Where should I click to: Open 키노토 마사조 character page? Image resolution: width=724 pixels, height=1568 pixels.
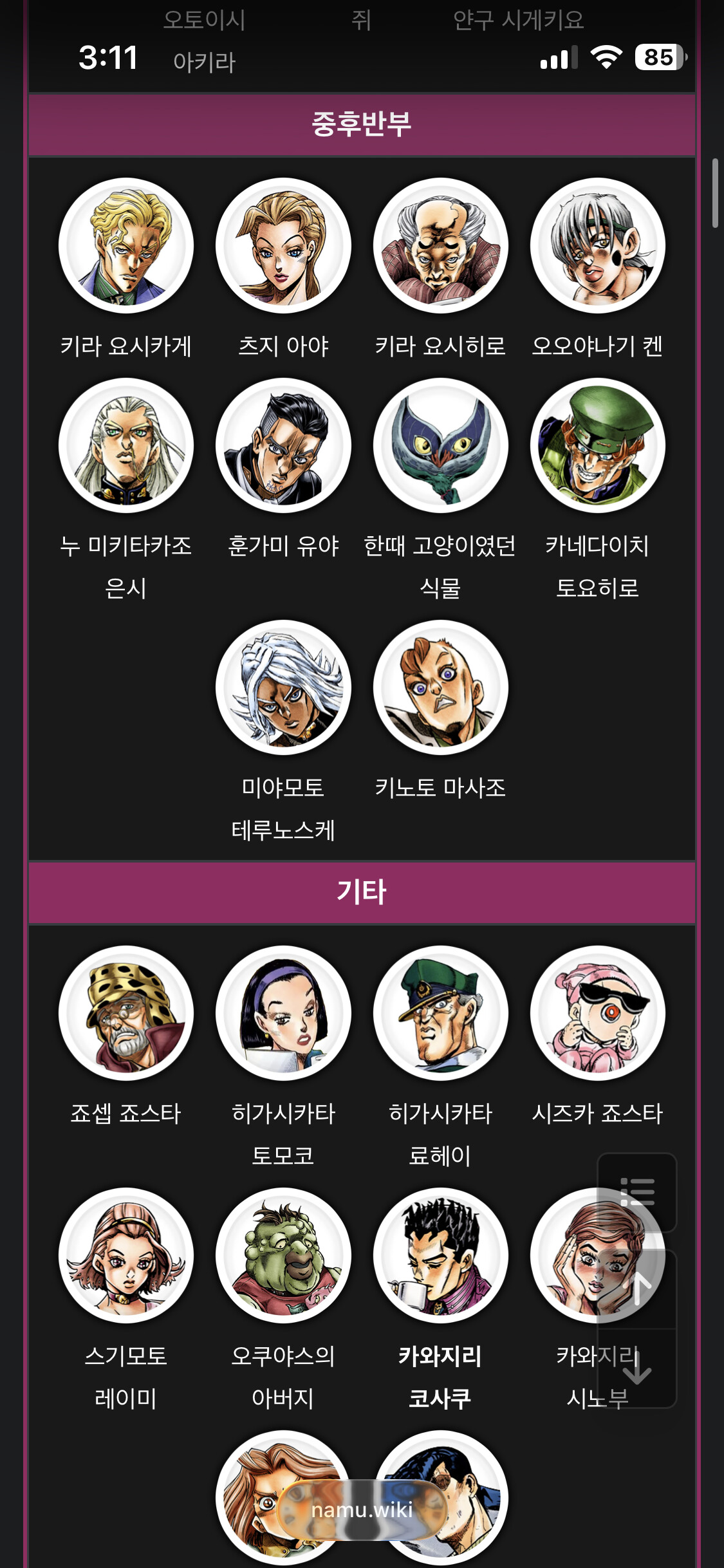[440, 788]
